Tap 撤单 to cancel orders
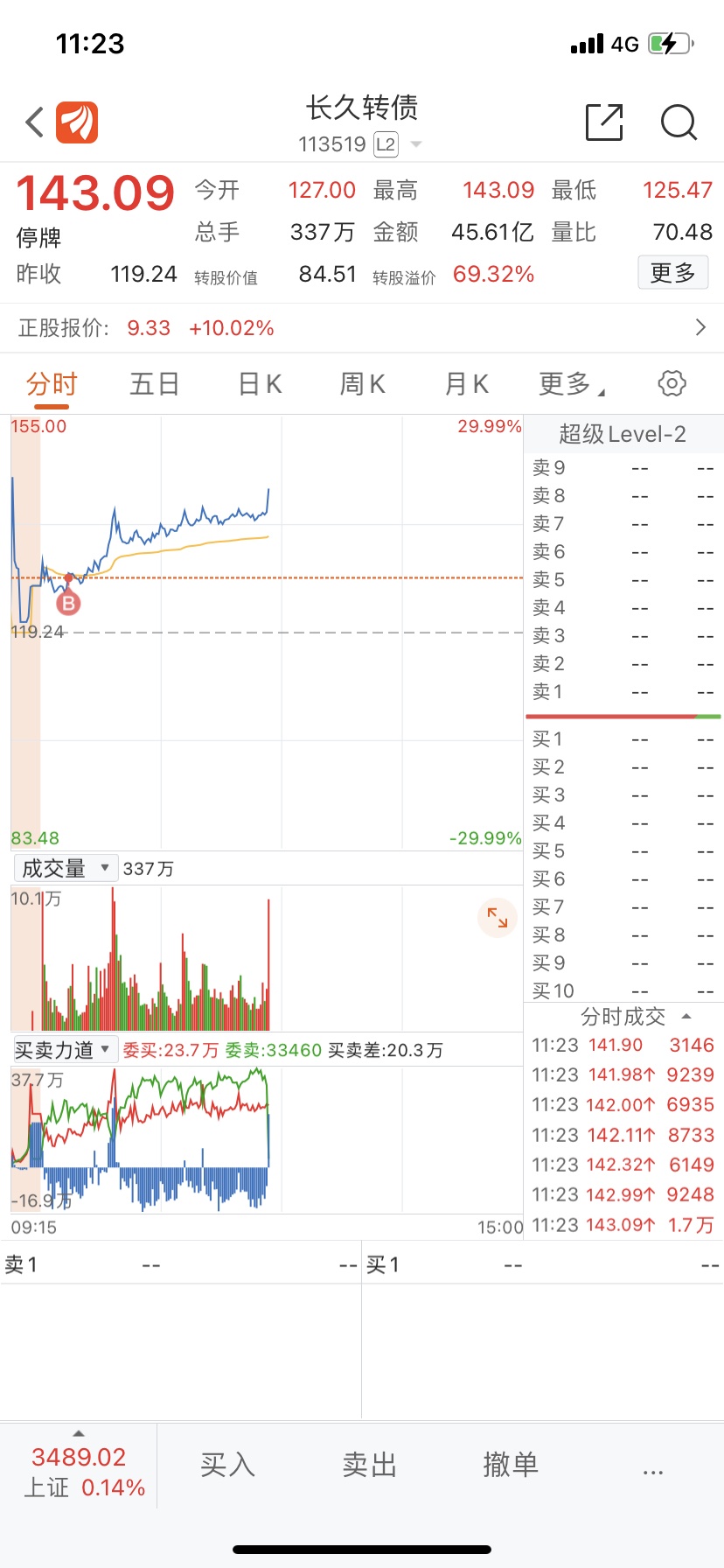 tap(511, 1465)
